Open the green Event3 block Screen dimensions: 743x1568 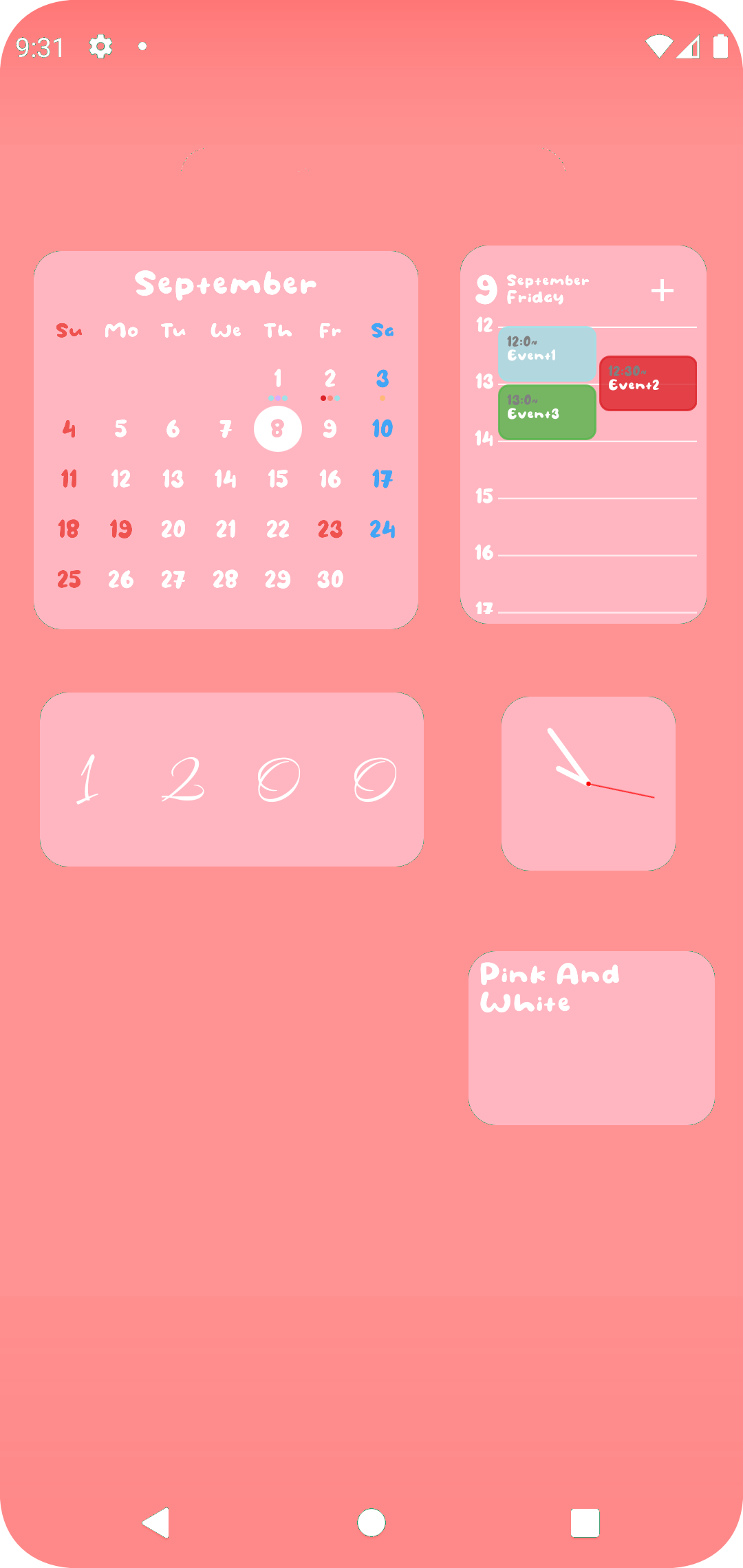[547, 412]
